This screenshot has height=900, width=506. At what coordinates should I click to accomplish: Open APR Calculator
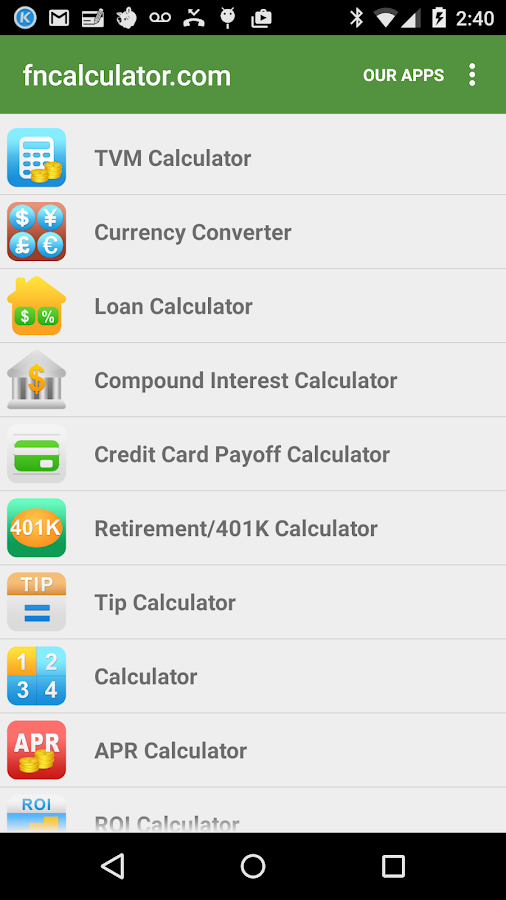(253, 750)
